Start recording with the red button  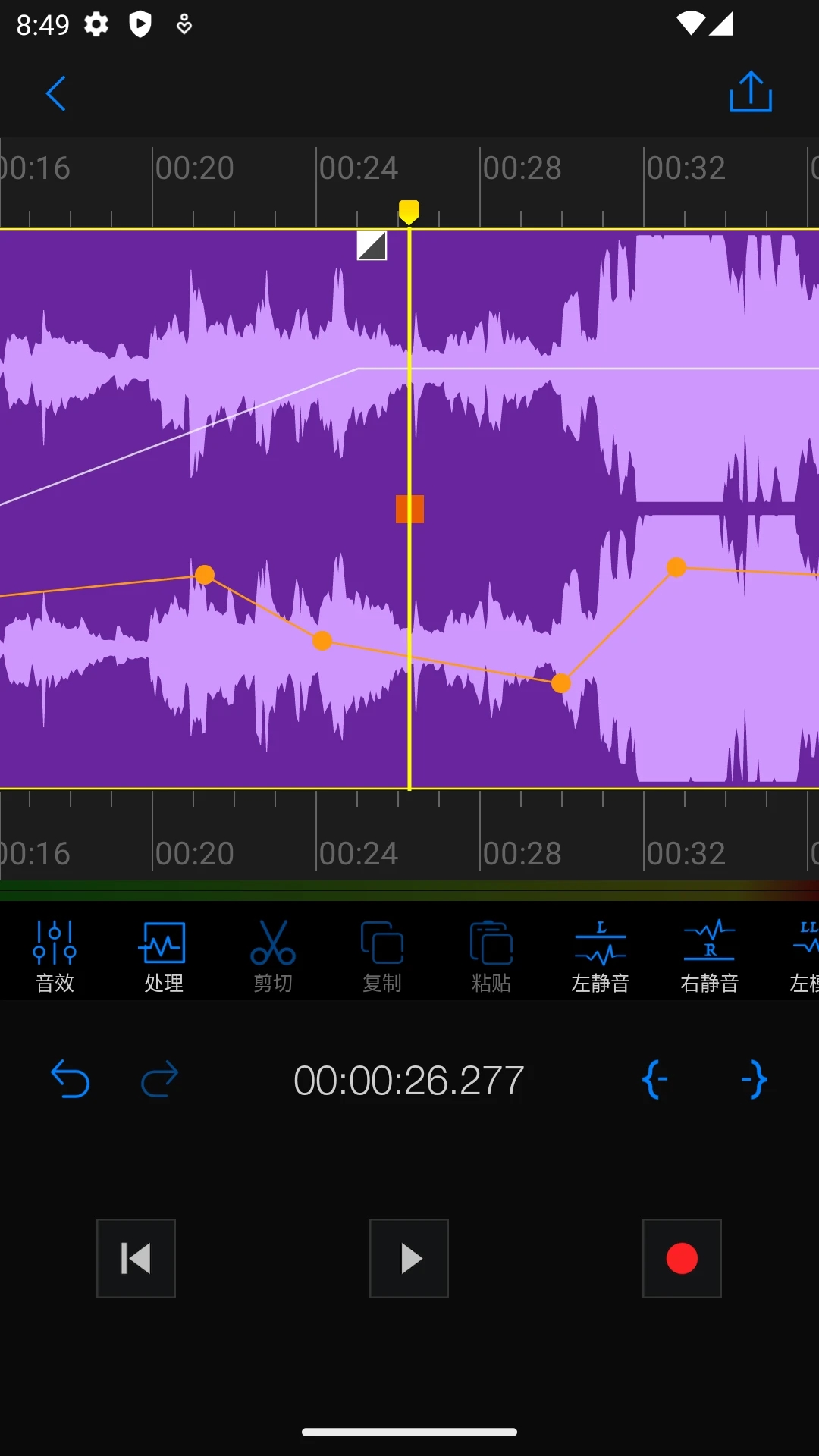(682, 1259)
